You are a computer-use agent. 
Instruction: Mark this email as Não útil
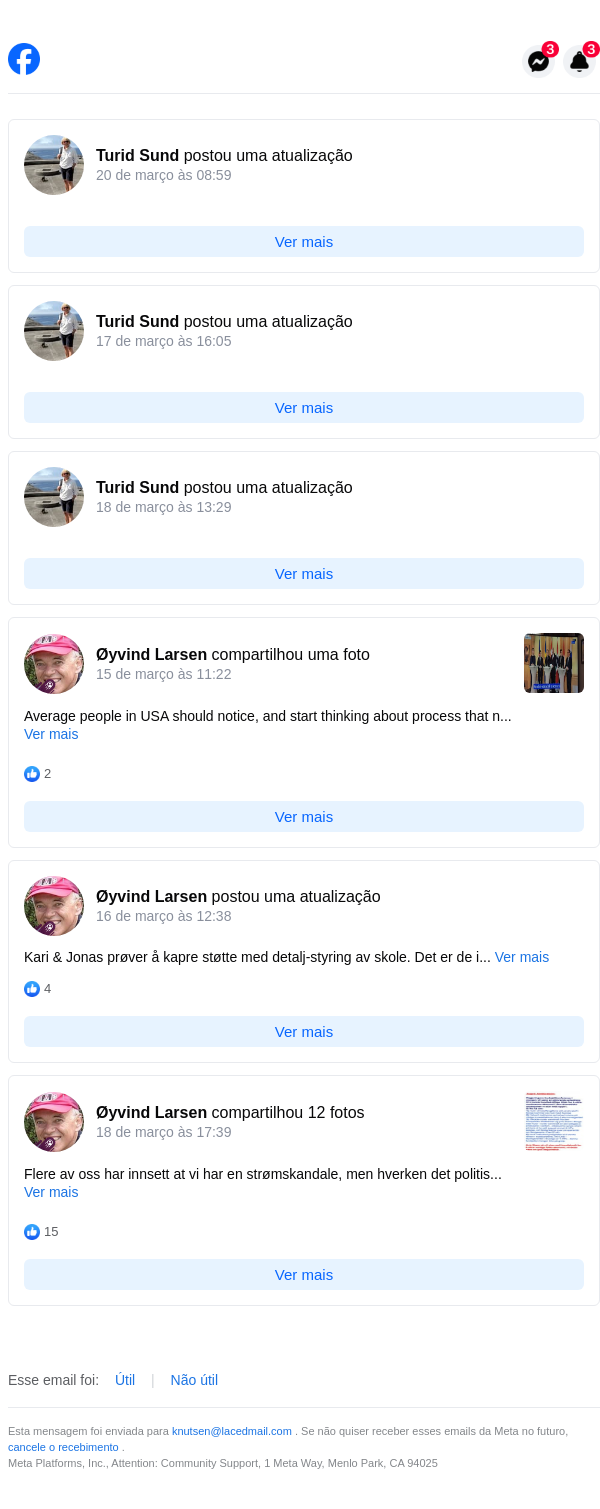194,1380
